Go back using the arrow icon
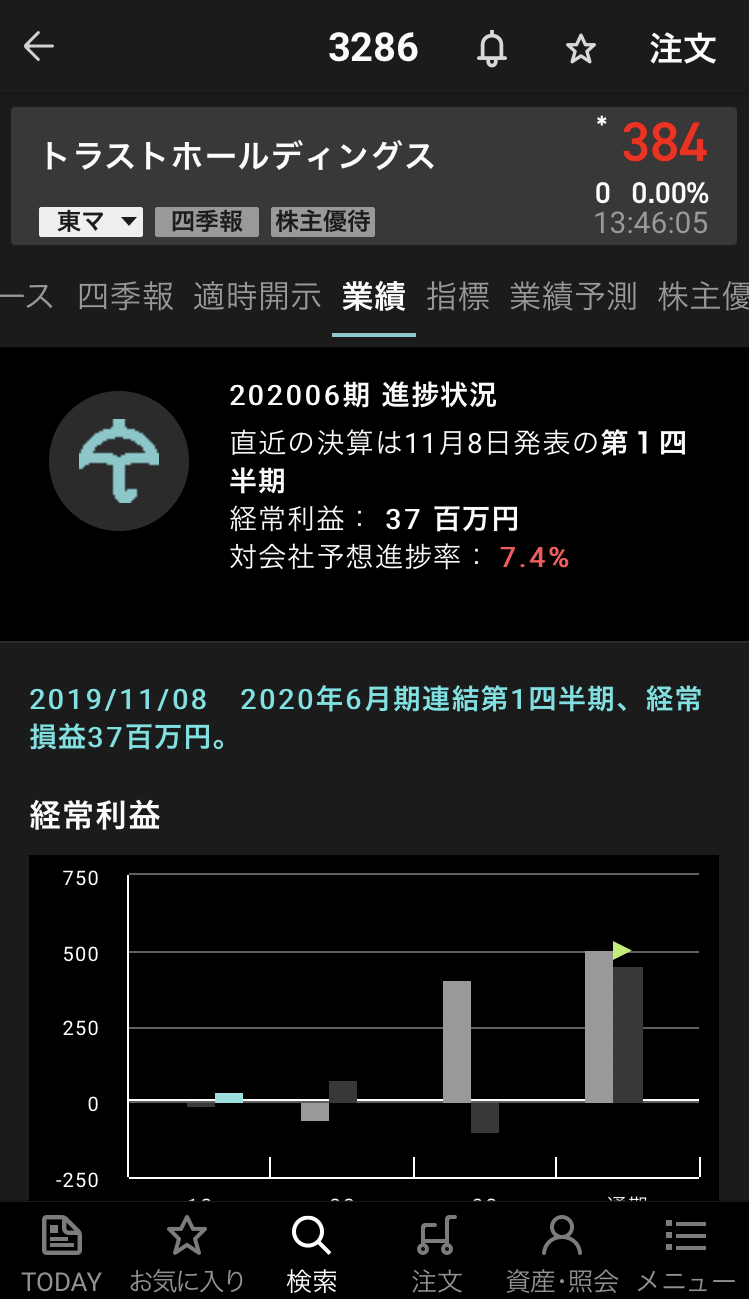Screen dimensions: 749x1299 (x=39, y=47)
